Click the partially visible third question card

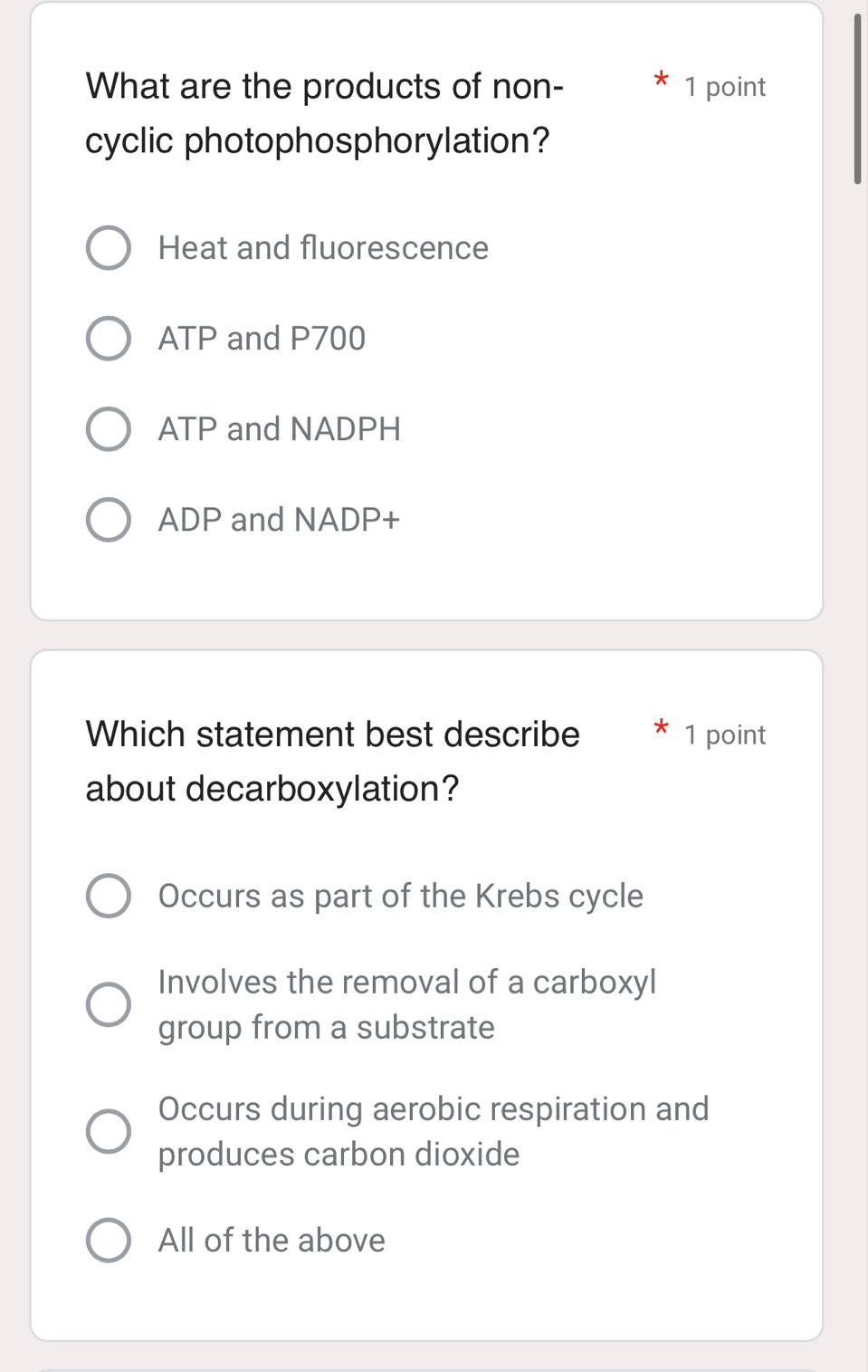click(428, 1367)
